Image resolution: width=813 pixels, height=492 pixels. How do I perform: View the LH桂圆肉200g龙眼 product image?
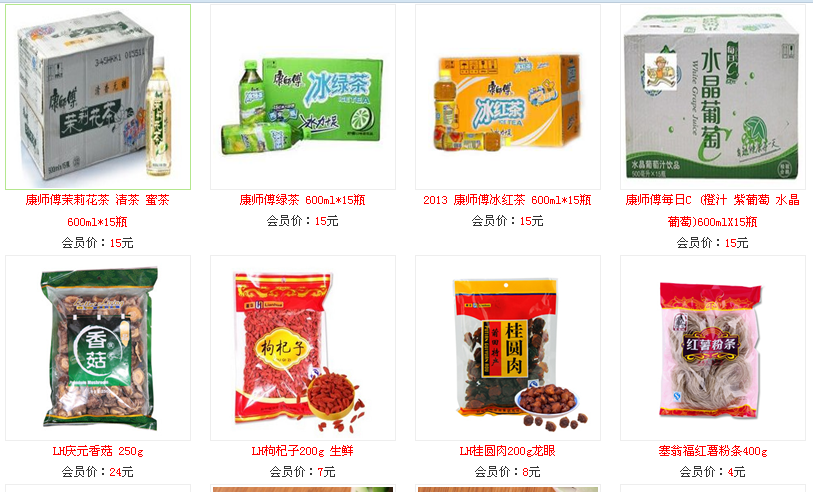coord(507,348)
